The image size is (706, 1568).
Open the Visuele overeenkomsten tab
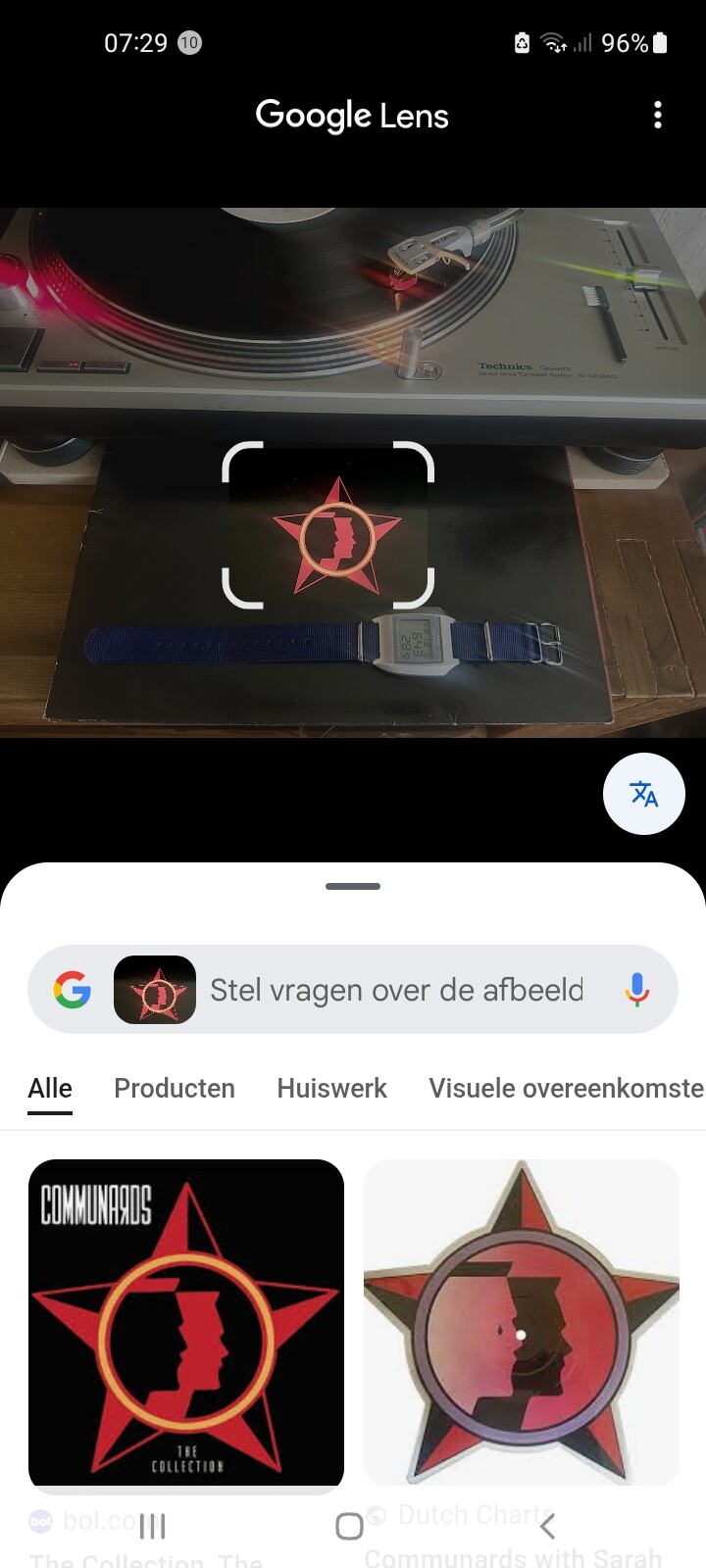[566, 1089]
